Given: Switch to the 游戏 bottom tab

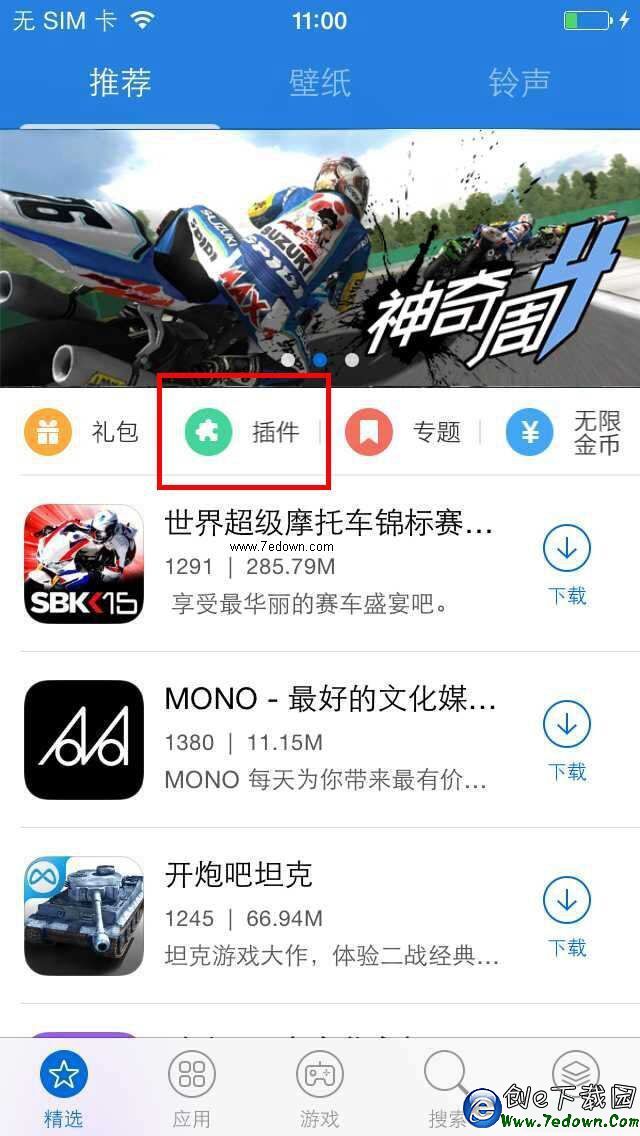Looking at the screenshot, I should pos(320,1087).
